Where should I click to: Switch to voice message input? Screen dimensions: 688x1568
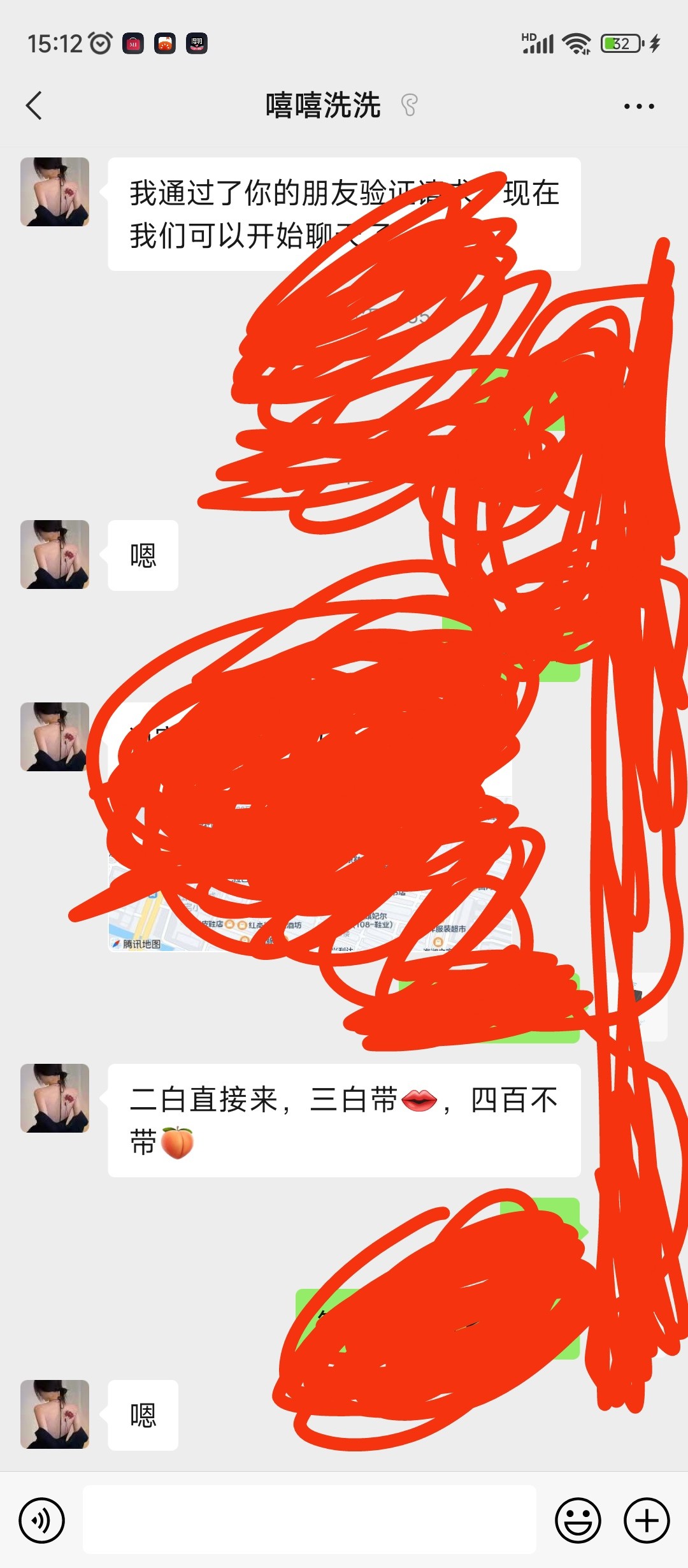(x=42, y=1520)
